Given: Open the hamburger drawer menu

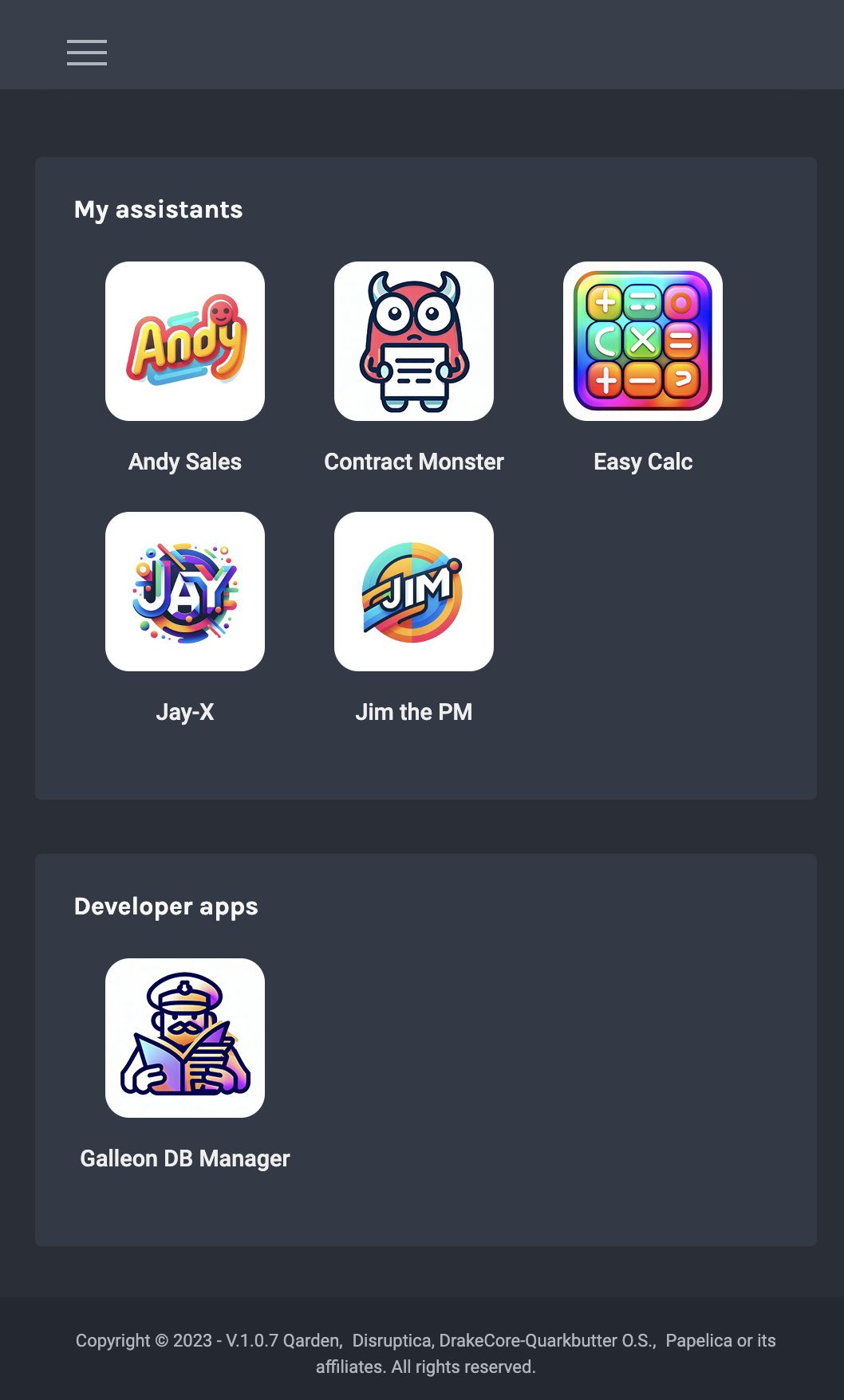Looking at the screenshot, I should click(x=87, y=53).
